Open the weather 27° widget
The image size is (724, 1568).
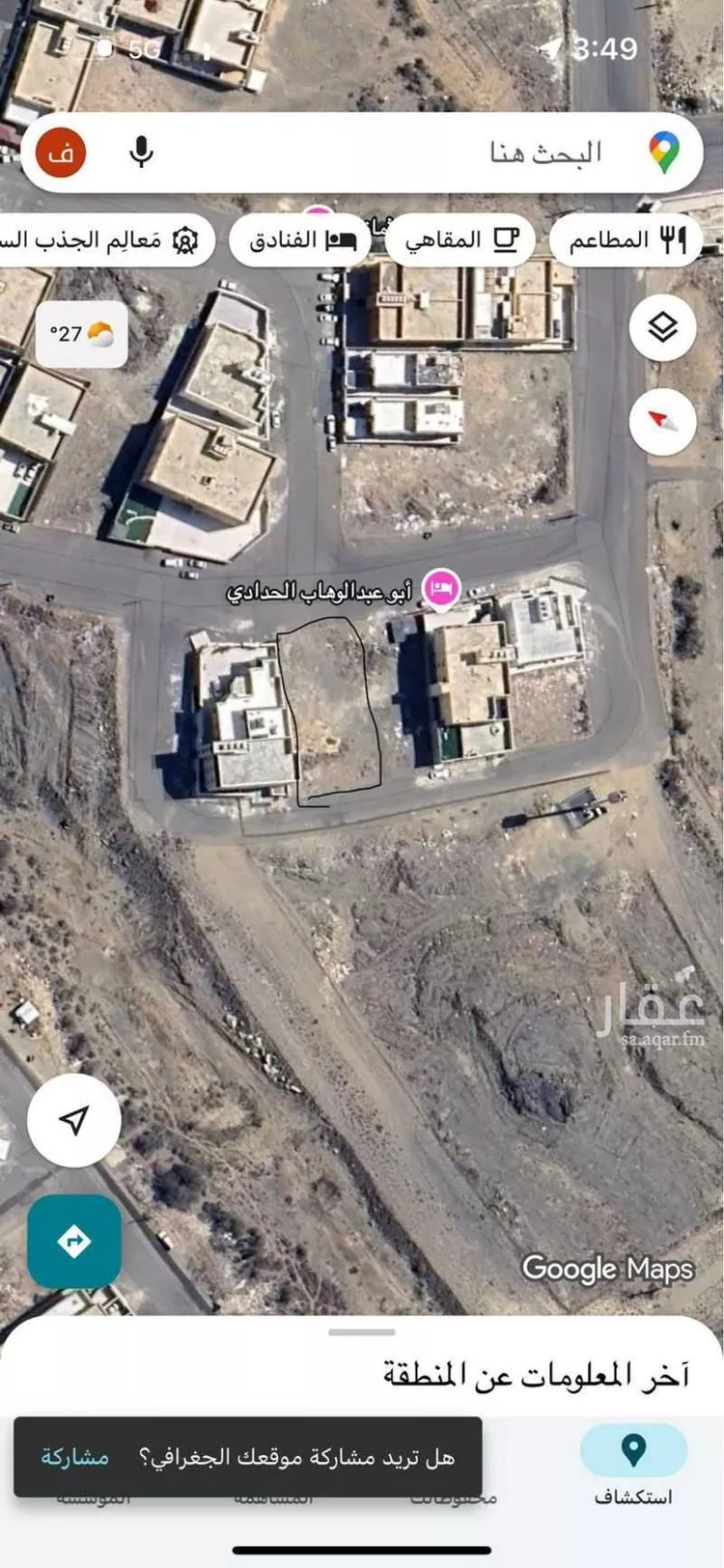coord(81,335)
